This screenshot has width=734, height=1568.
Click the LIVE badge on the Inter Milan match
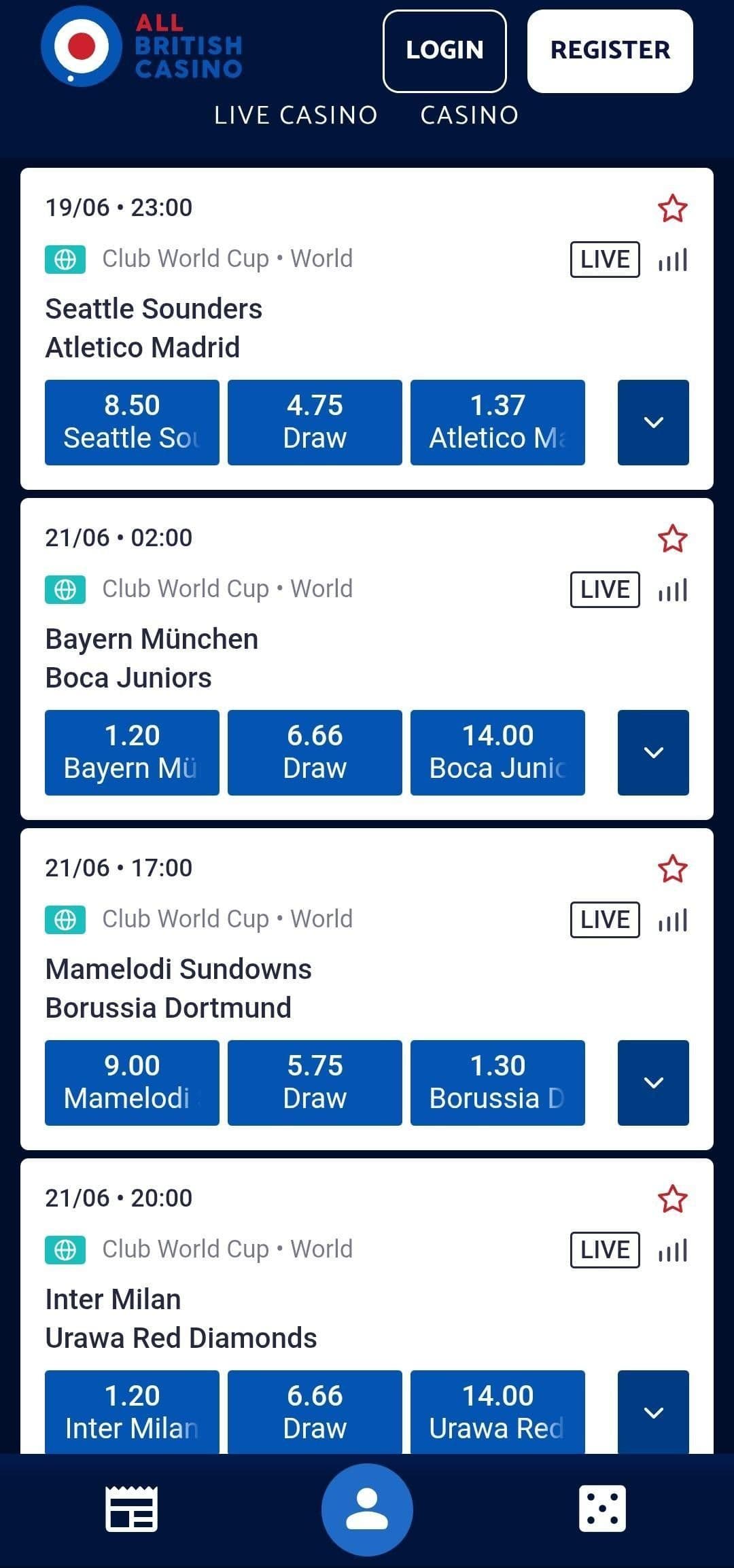coord(604,1249)
